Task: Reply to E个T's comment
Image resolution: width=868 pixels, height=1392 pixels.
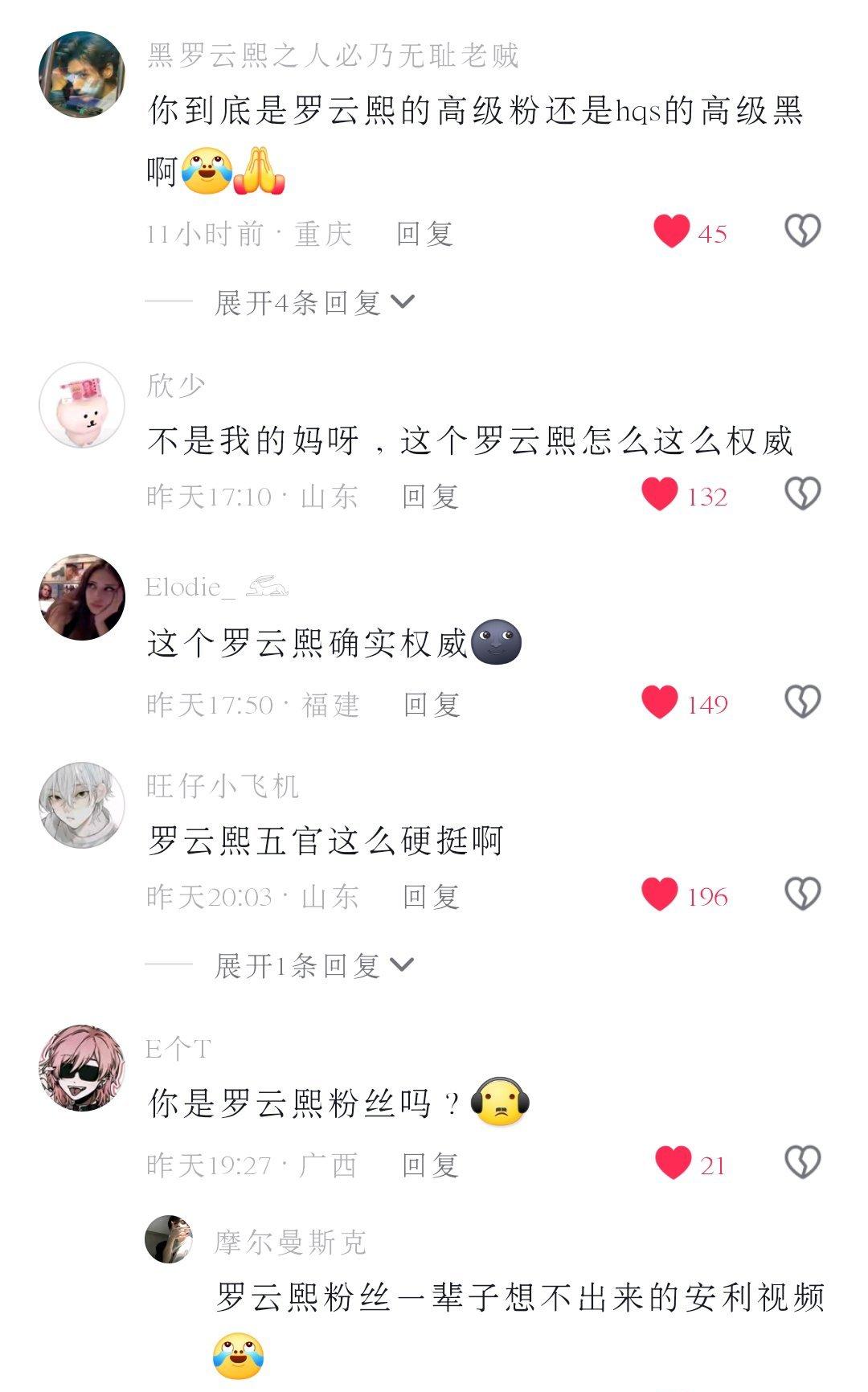Action: tap(430, 1165)
